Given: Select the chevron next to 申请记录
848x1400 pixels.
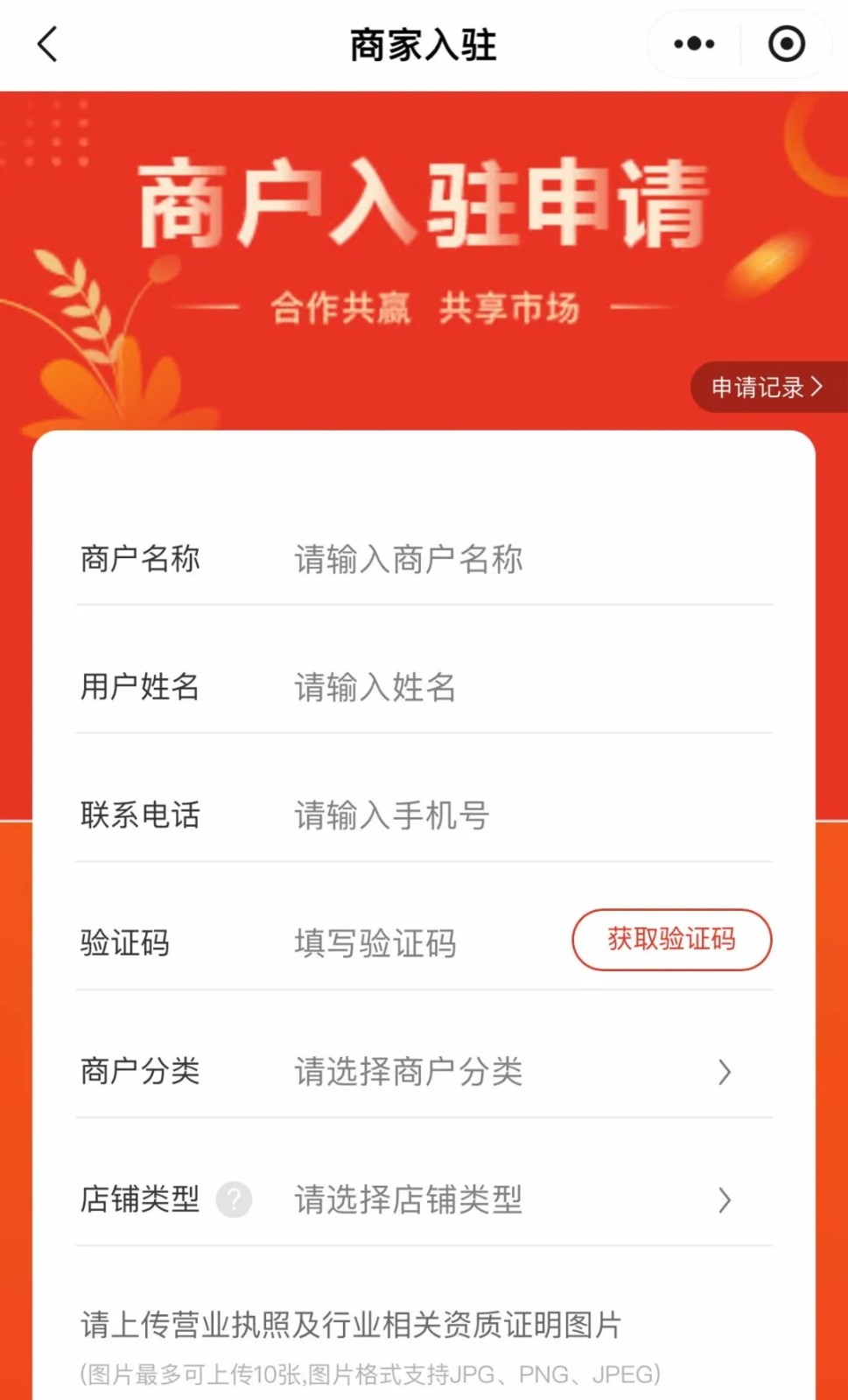Looking at the screenshot, I should coord(817,387).
